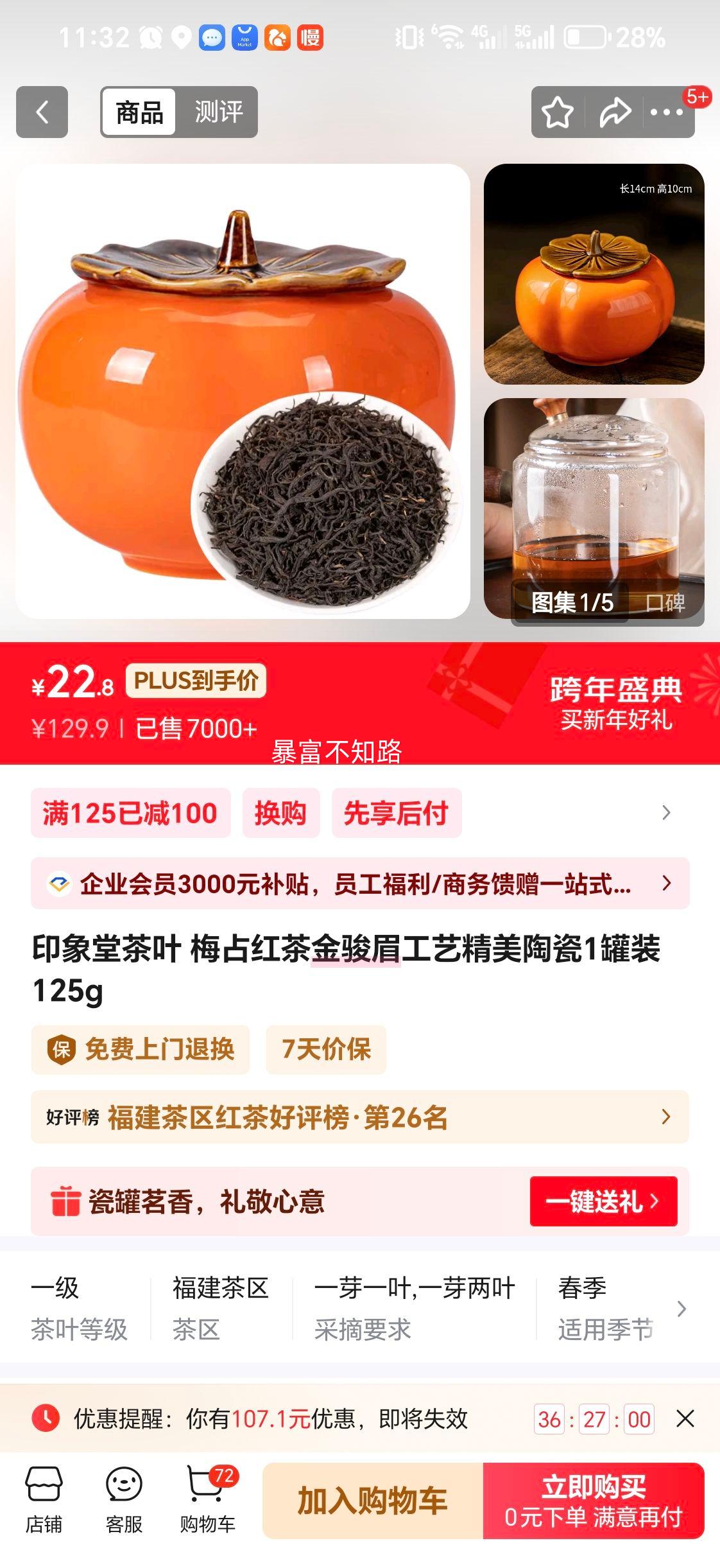Screen dimensions: 720x1568
Task: Open the more options (ellipsis) menu
Action: click(x=667, y=112)
